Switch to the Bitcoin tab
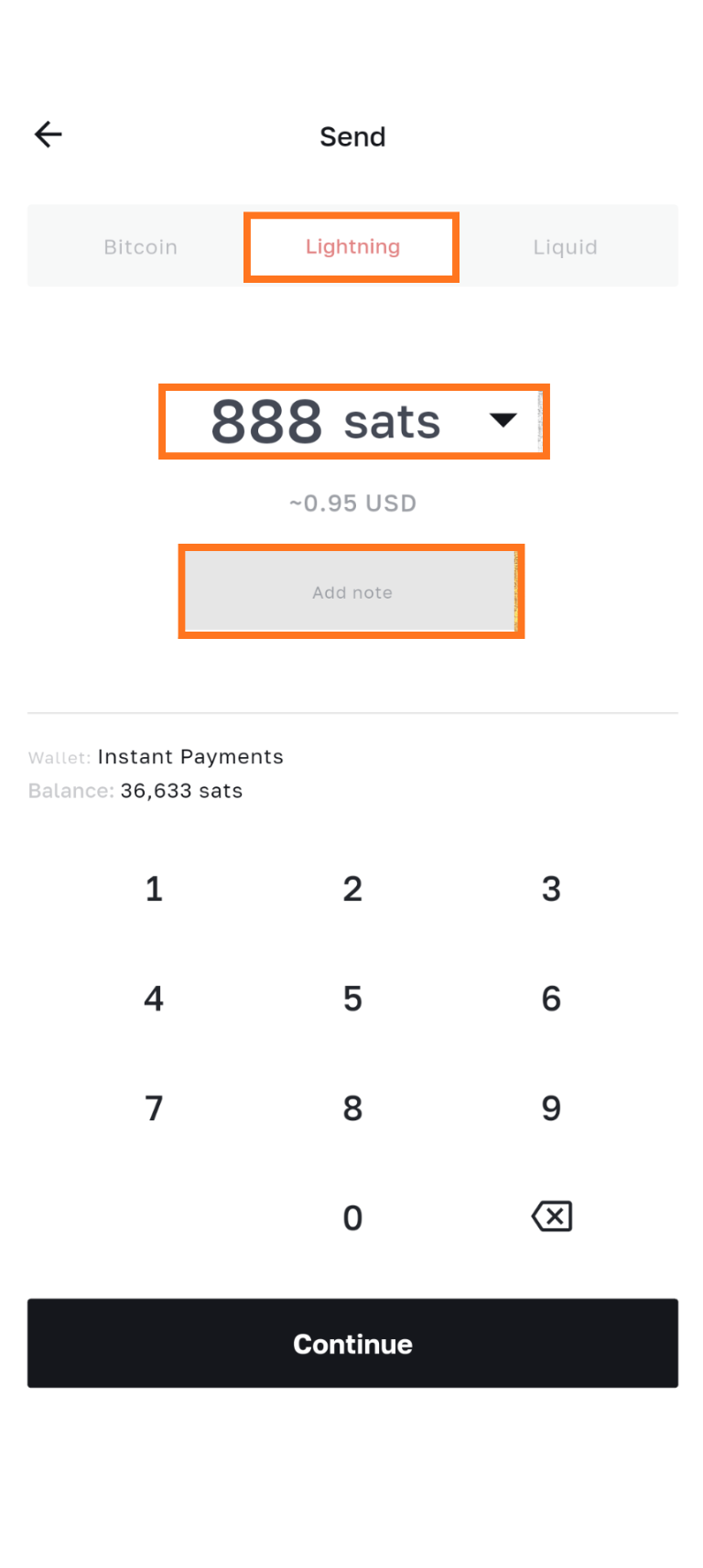 click(140, 247)
